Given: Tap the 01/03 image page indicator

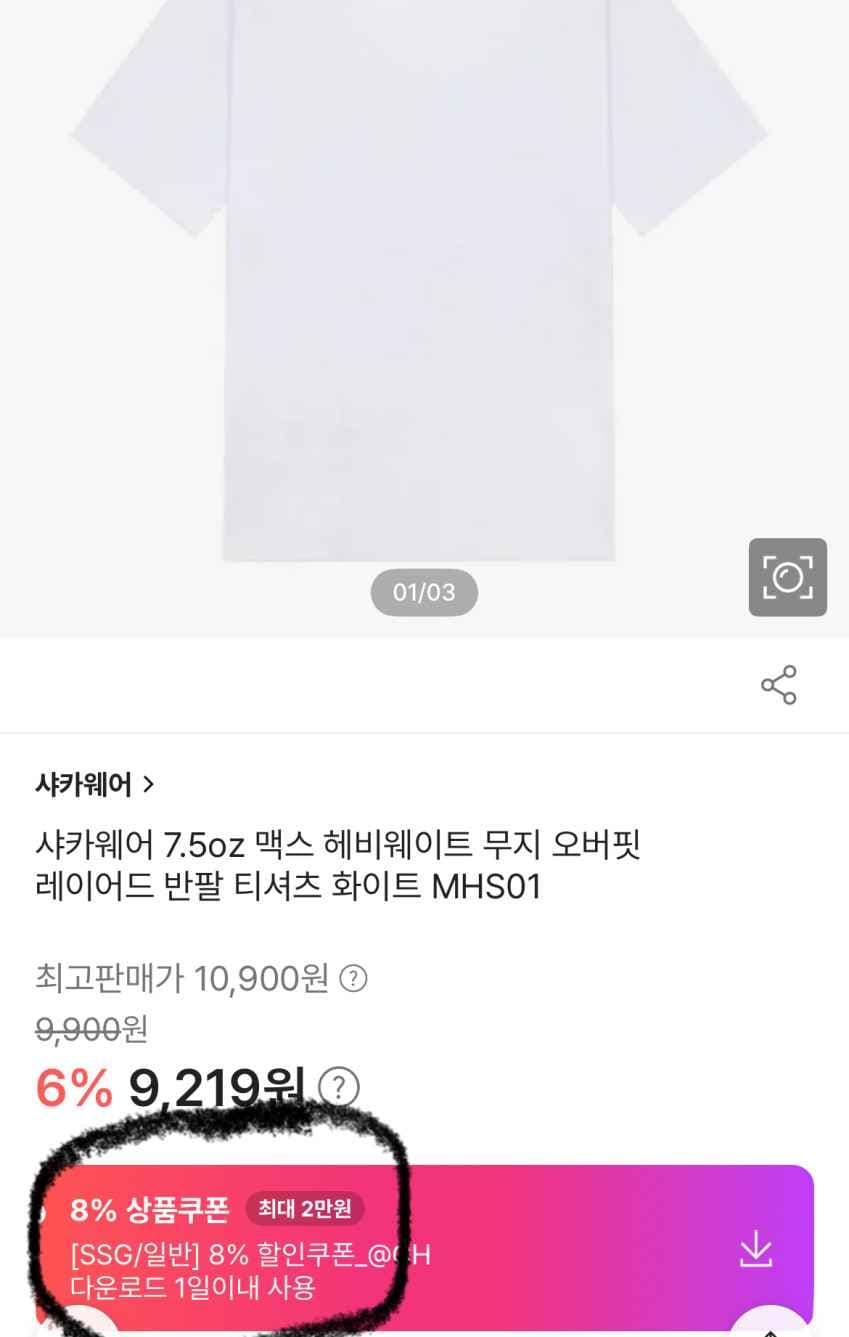Looking at the screenshot, I should 424,592.
